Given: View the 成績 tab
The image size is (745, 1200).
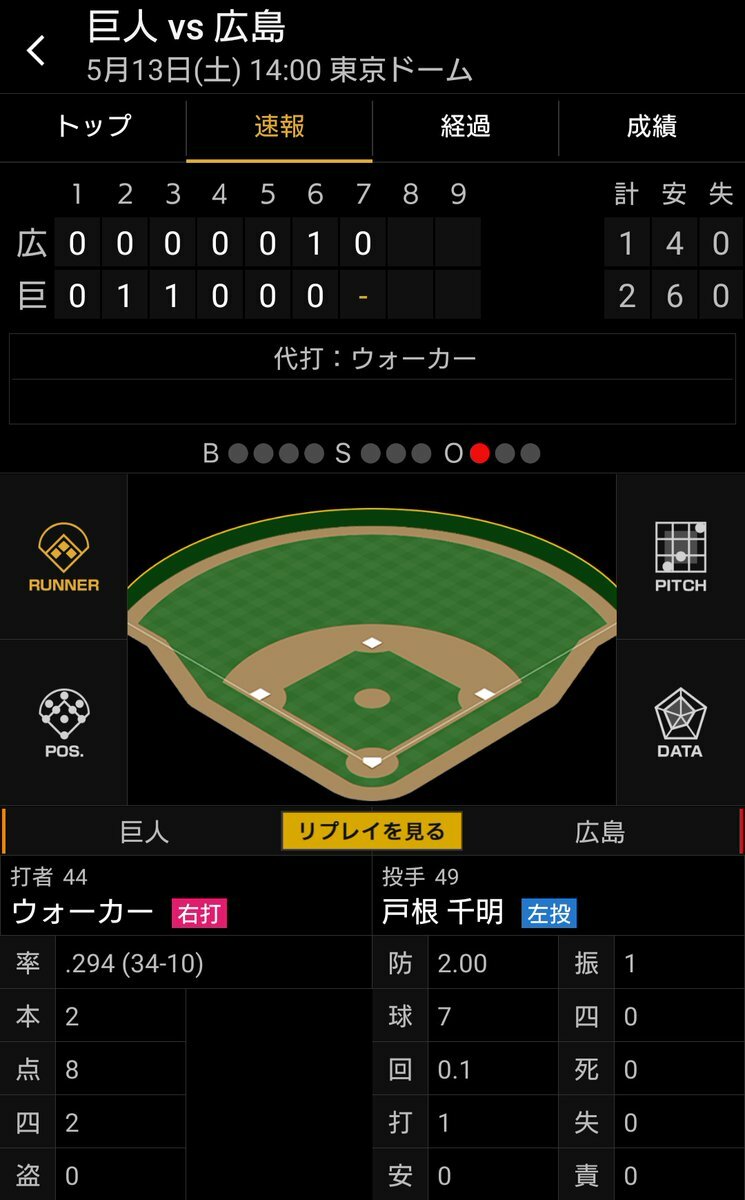Looking at the screenshot, I should coord(651,127).
